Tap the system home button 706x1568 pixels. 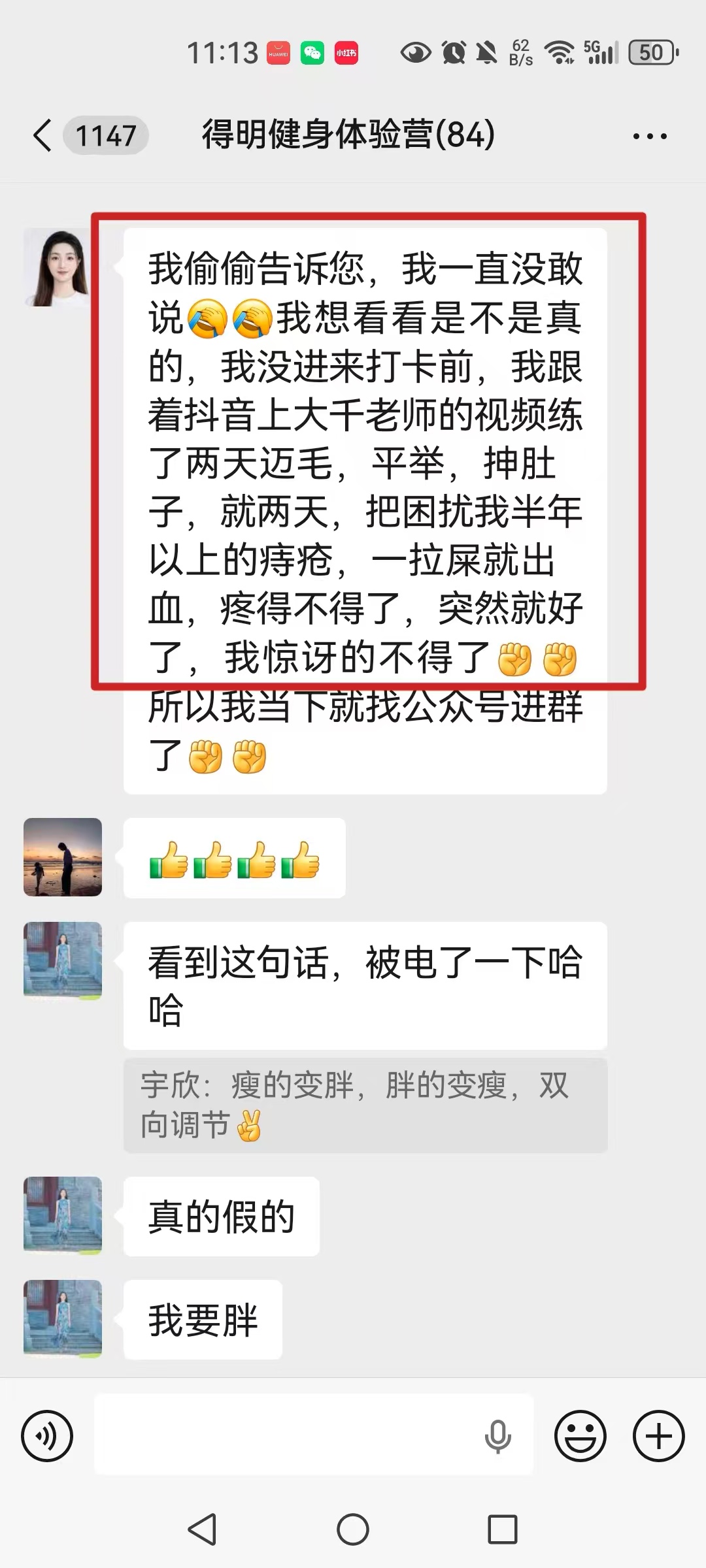[x=353, y=1529]
